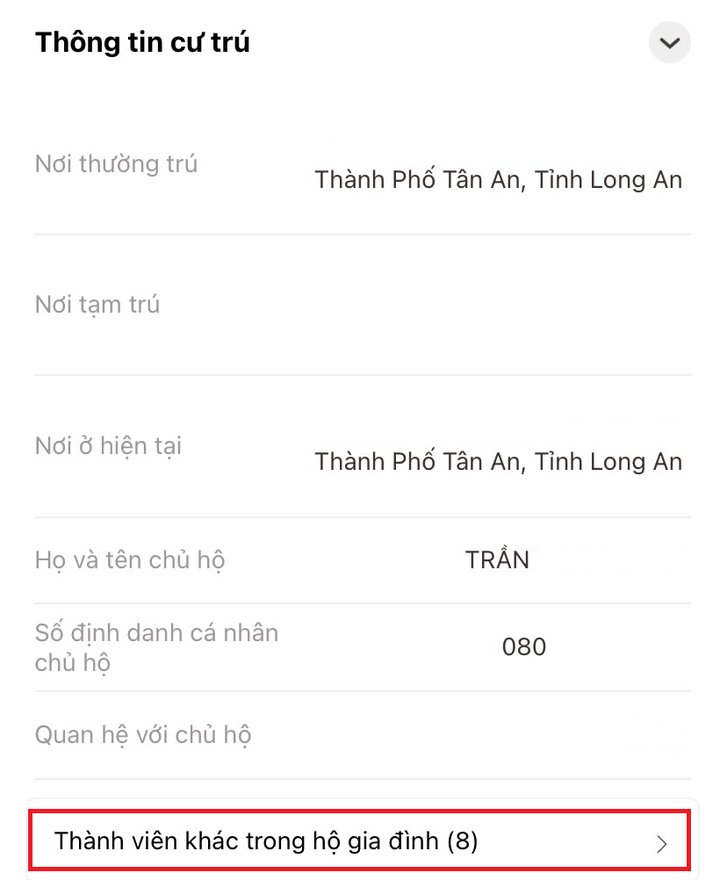Select the personal ID value 080

click(524, 647)
